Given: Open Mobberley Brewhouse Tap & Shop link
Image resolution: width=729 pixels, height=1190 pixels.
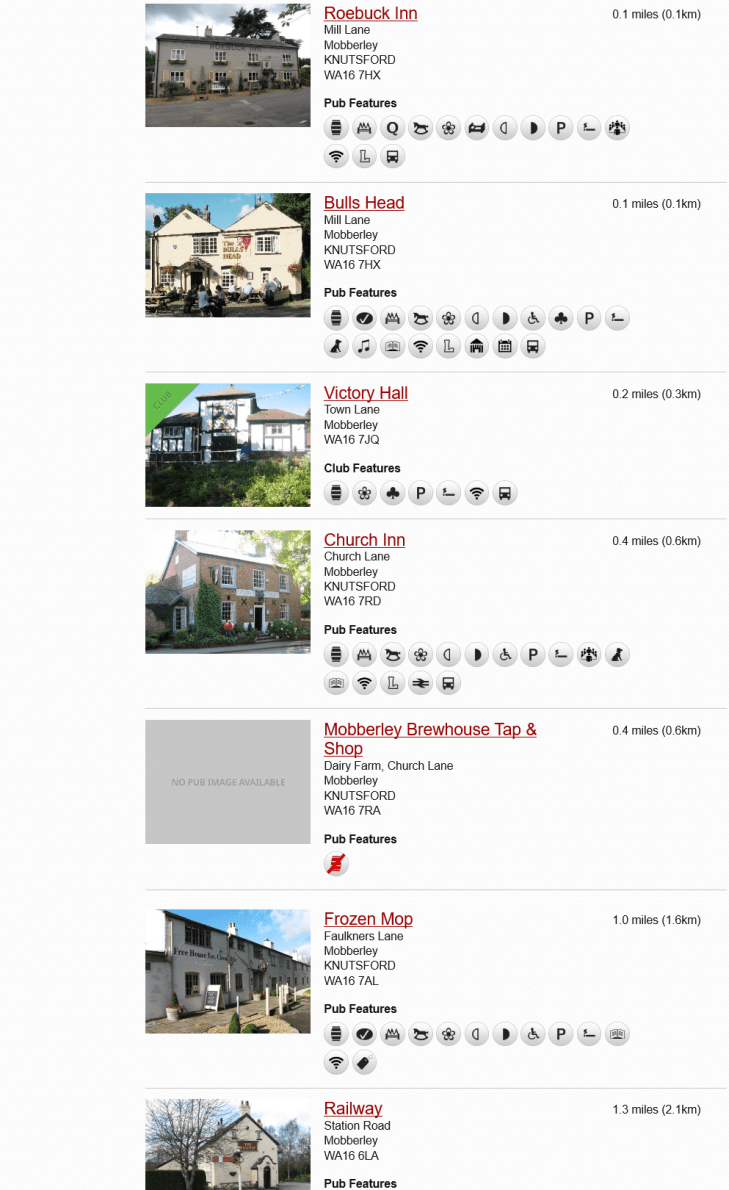Looking at the screenshot, I should click(430, 730).
